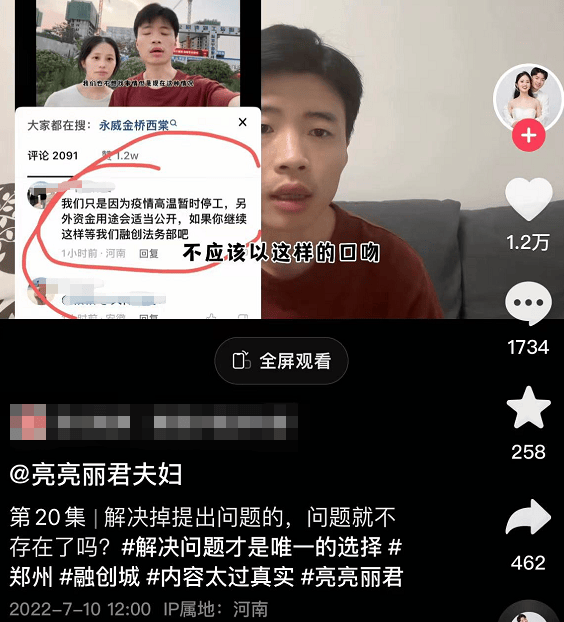
Task: Open the creator's profile avatar
Action: point(528,97)
